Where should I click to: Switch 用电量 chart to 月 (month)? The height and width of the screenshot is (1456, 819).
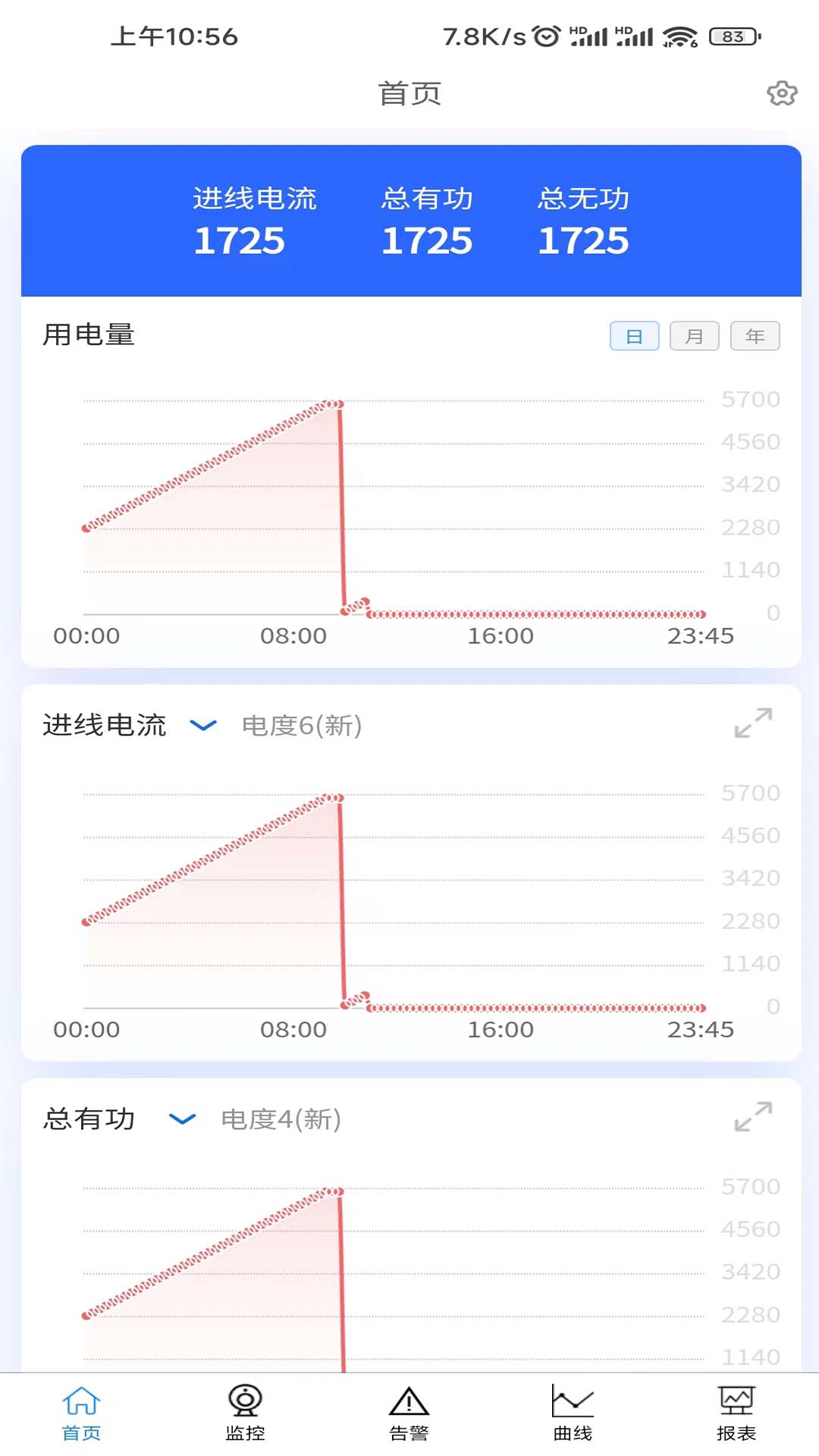tap(695, 336)
